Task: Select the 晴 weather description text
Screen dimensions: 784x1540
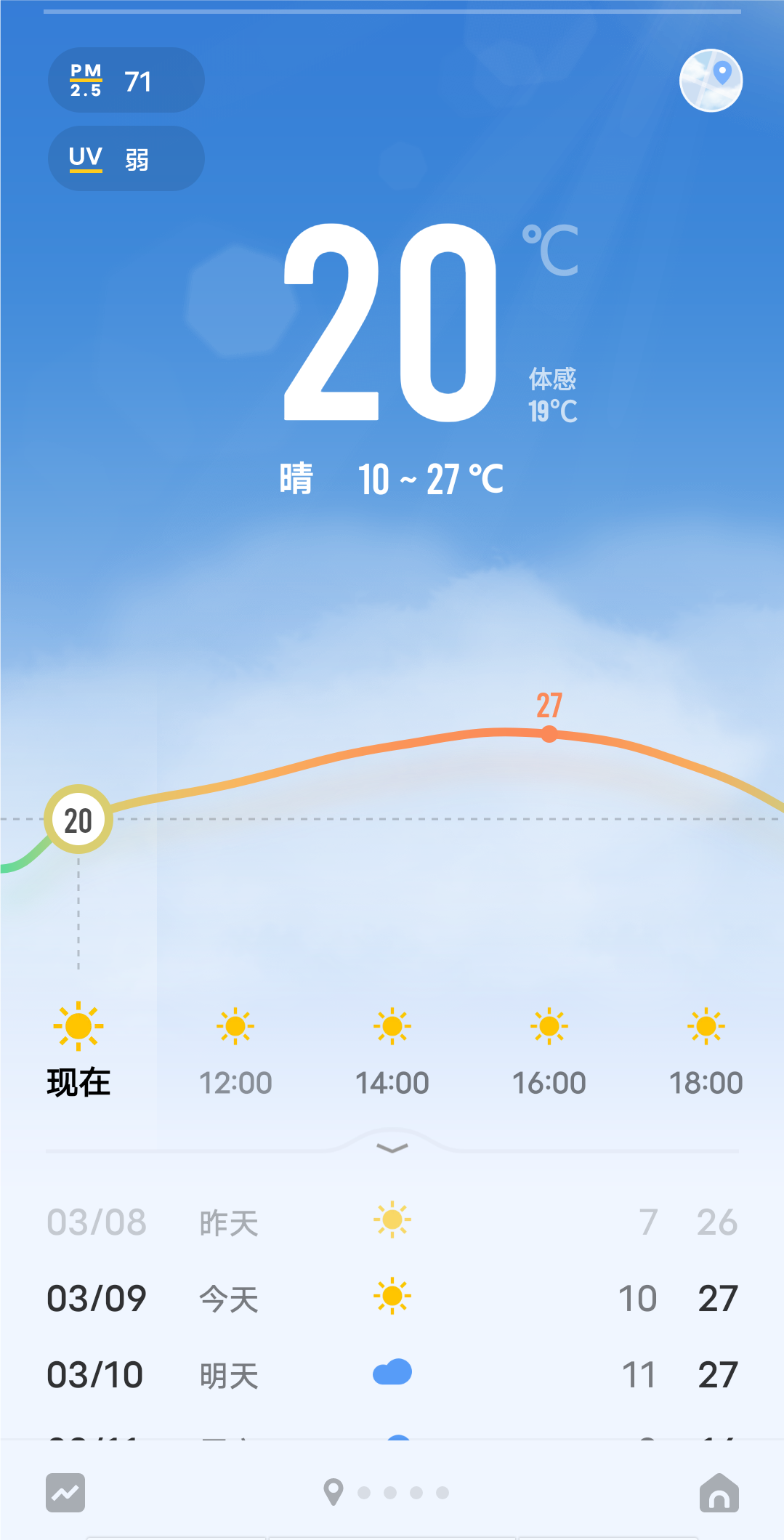Action: [296, 478]
